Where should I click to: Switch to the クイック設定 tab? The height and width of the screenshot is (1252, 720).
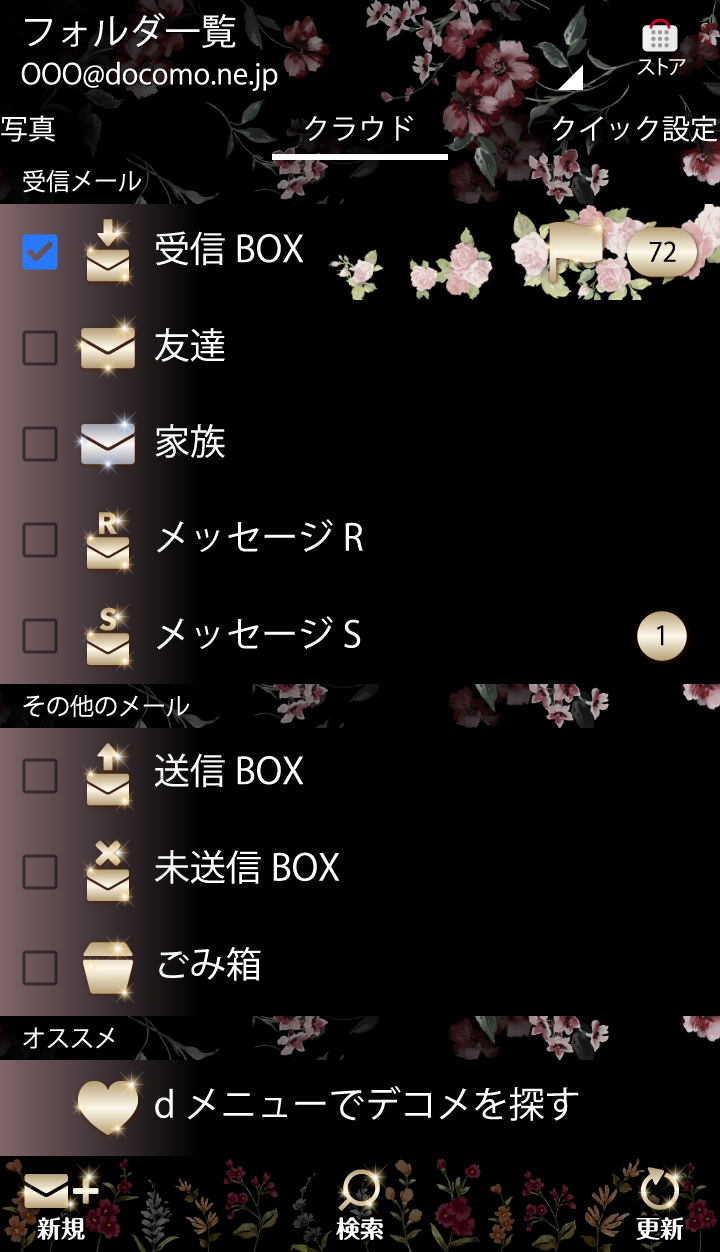635,129
